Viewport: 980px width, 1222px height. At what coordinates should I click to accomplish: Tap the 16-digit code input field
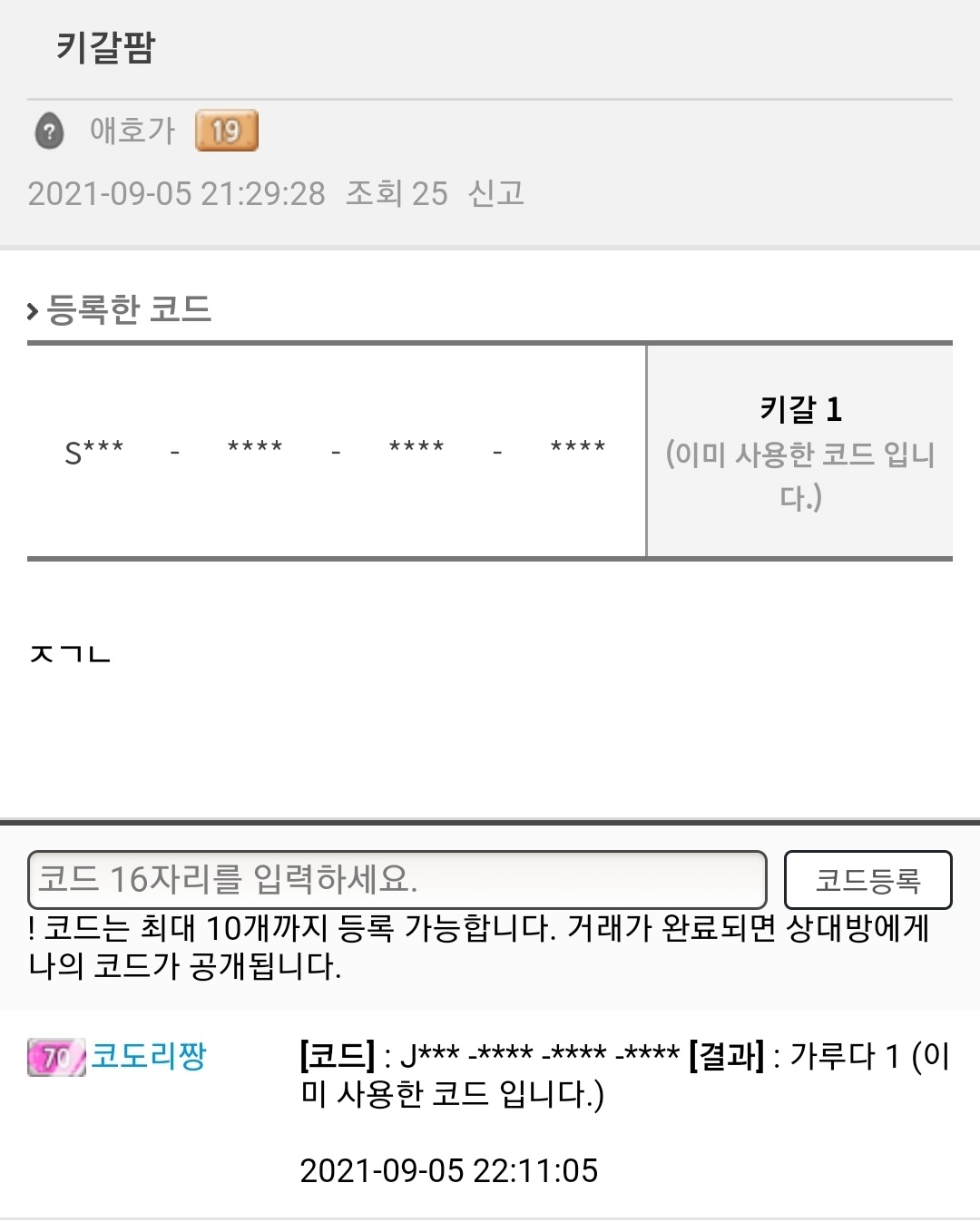[397, 879]
